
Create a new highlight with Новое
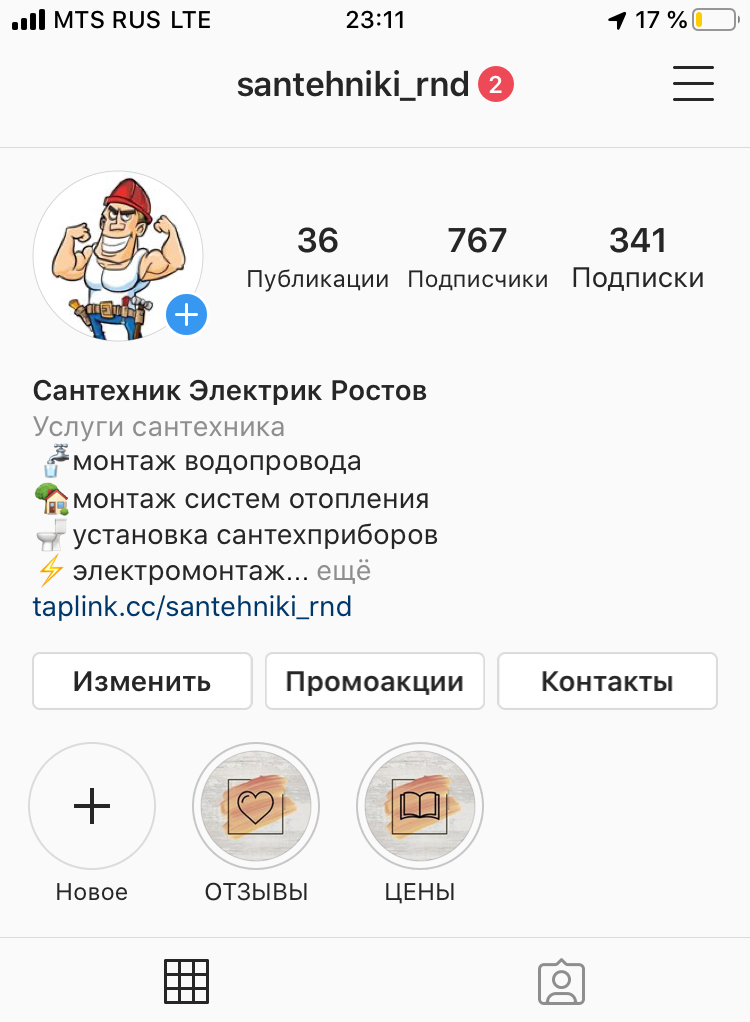[92, 806]
